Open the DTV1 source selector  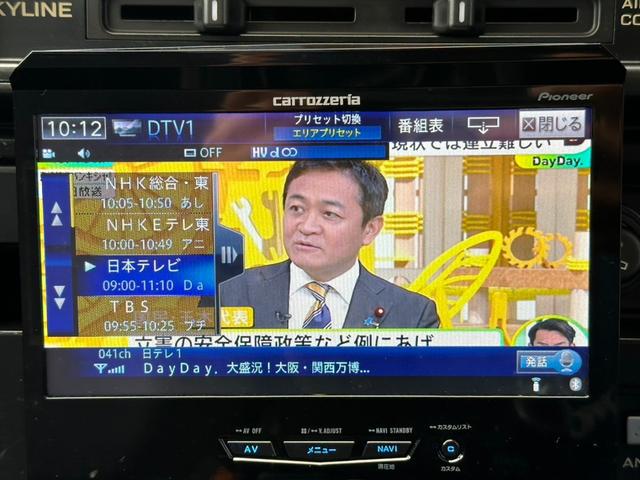tap(160, 128)
